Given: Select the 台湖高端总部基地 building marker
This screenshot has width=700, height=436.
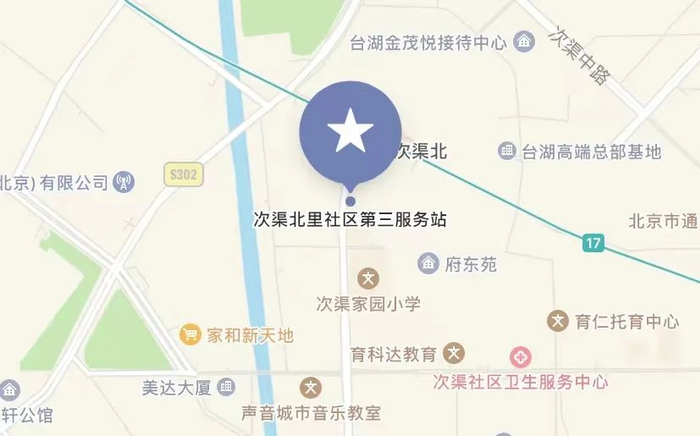Looking at the screenshot, I should click(x=507, y=151).
